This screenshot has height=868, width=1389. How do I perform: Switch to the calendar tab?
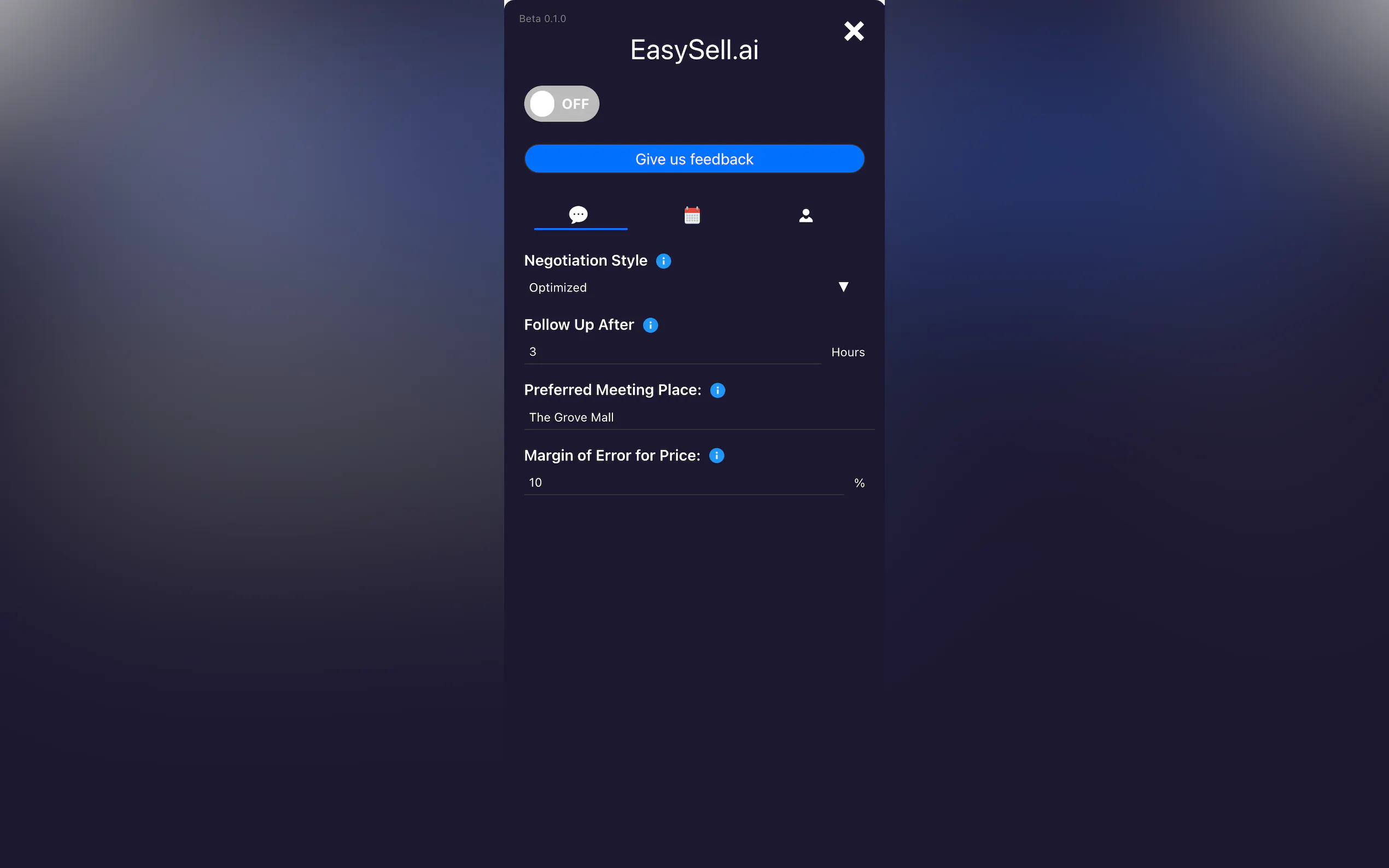[x=692, y=215]
